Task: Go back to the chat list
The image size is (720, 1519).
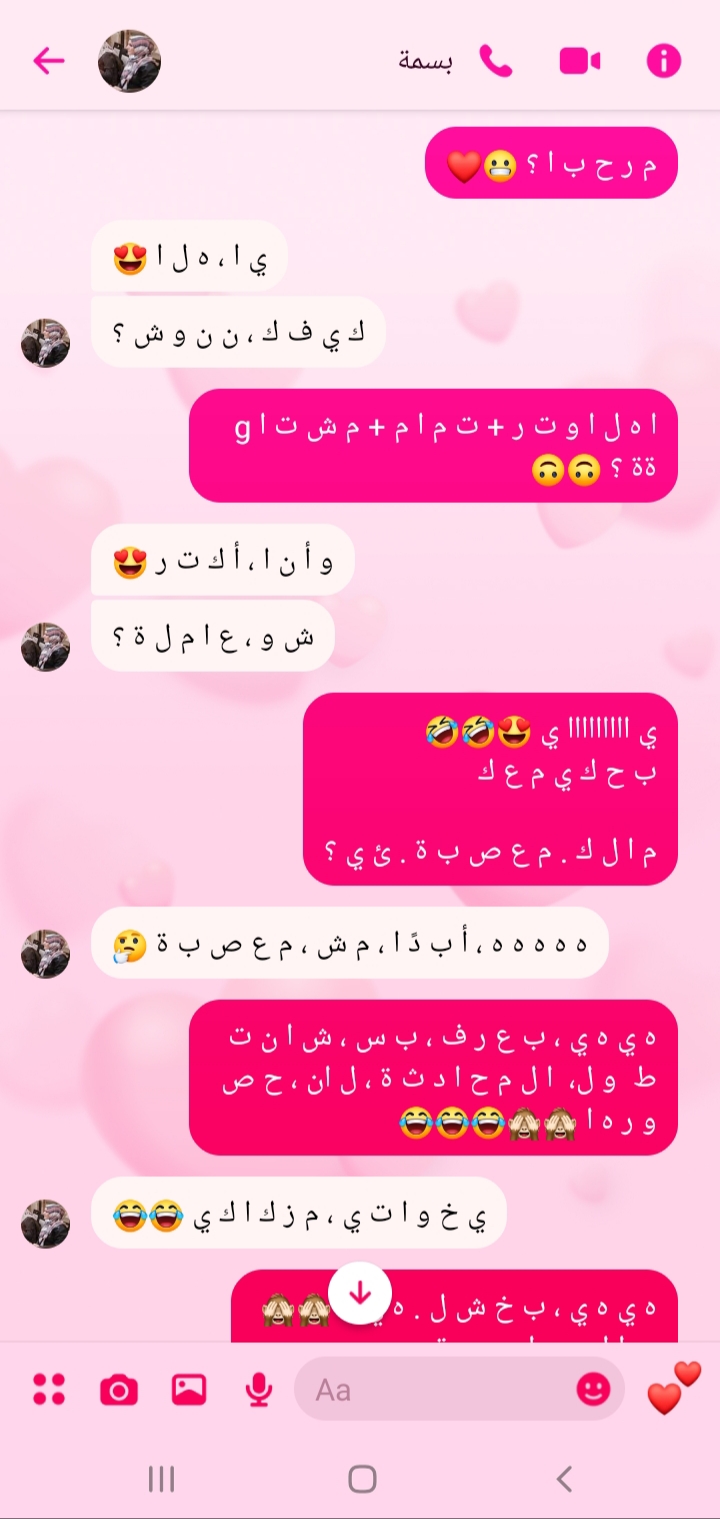Action: [48, 61]
